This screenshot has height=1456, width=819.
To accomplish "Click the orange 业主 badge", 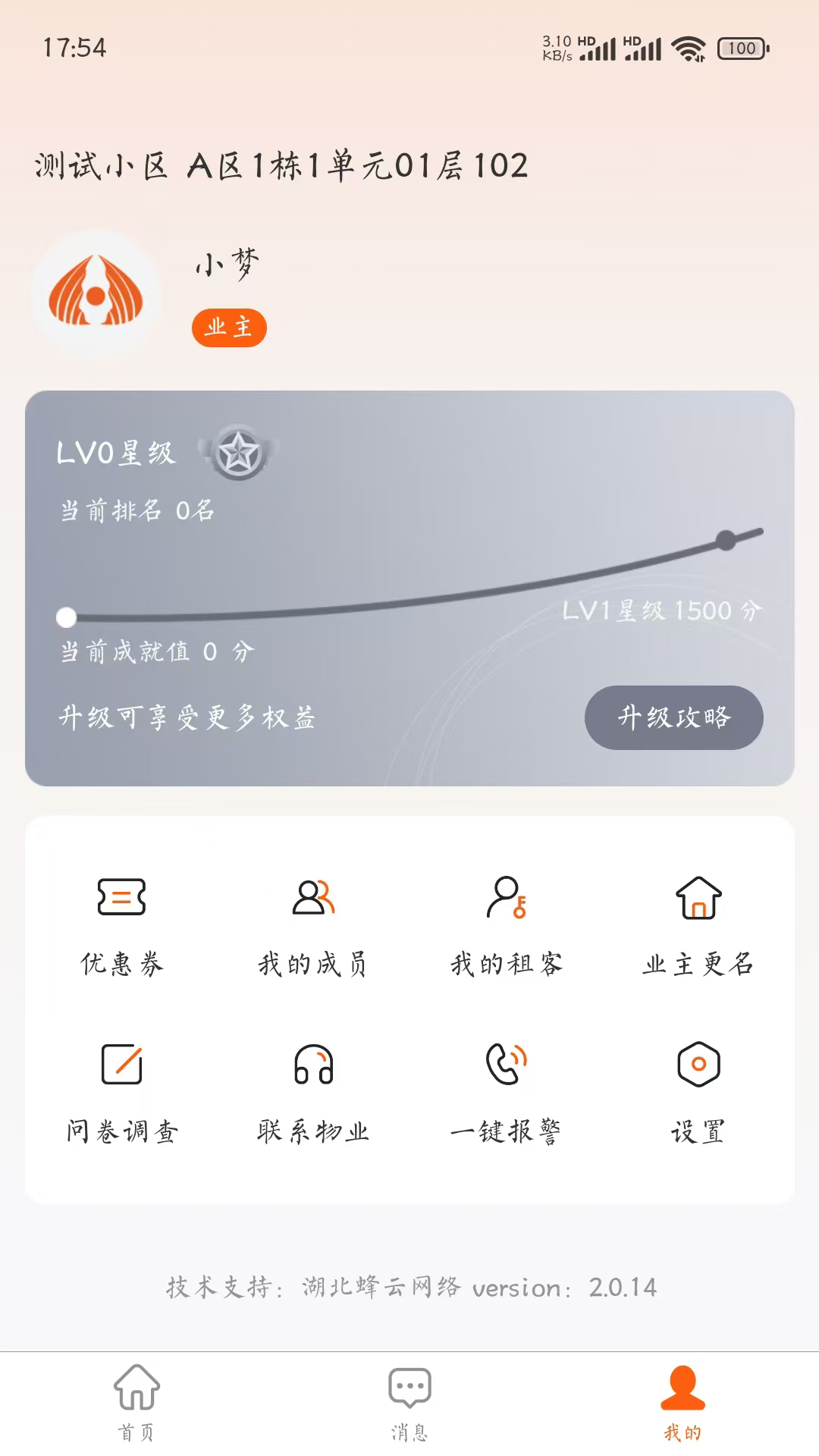I will tap(230, 327).
